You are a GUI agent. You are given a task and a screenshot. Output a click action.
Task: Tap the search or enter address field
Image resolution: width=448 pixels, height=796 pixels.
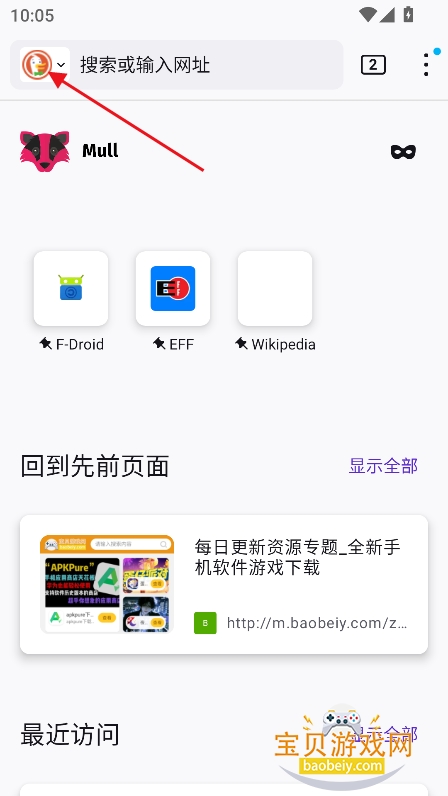(206, 65)
